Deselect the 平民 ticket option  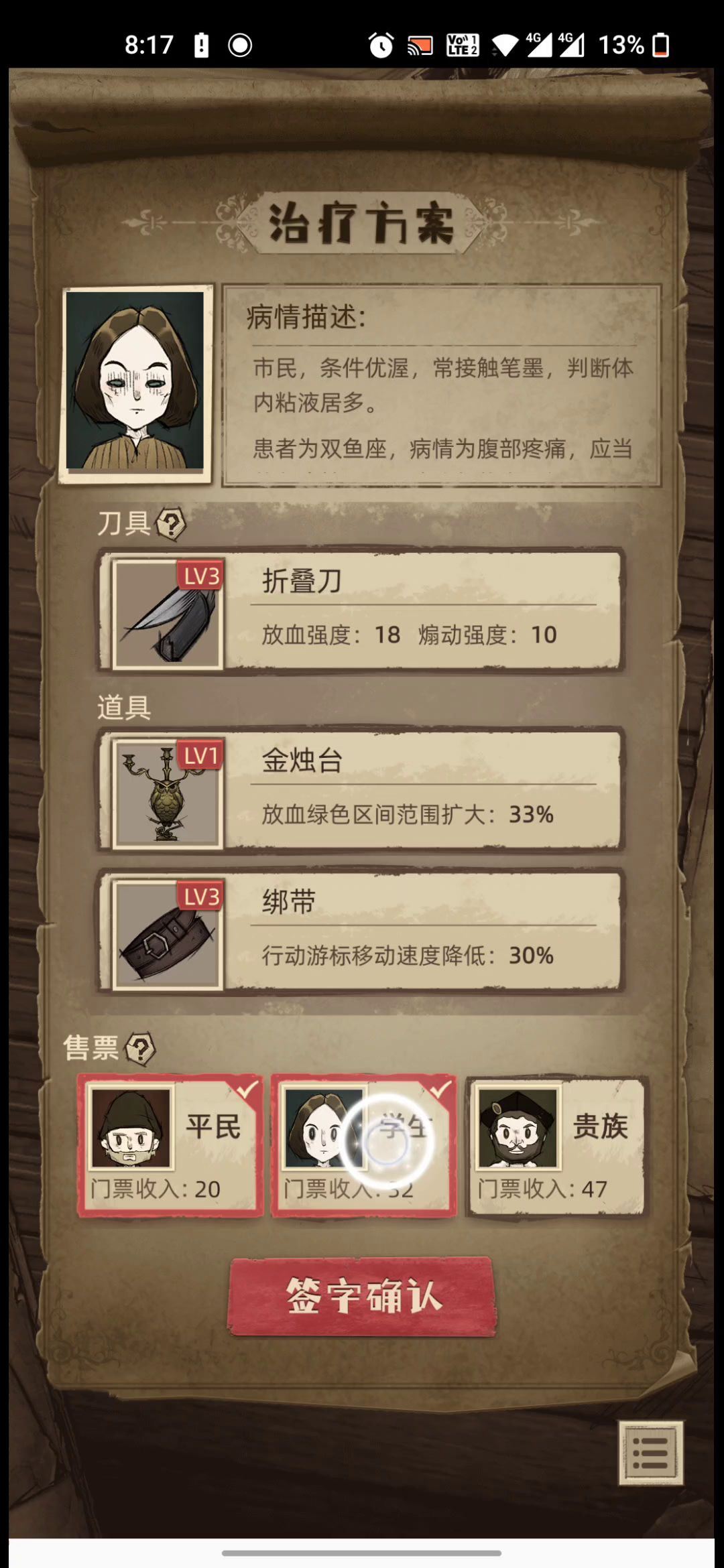(x=170, y=1146)
